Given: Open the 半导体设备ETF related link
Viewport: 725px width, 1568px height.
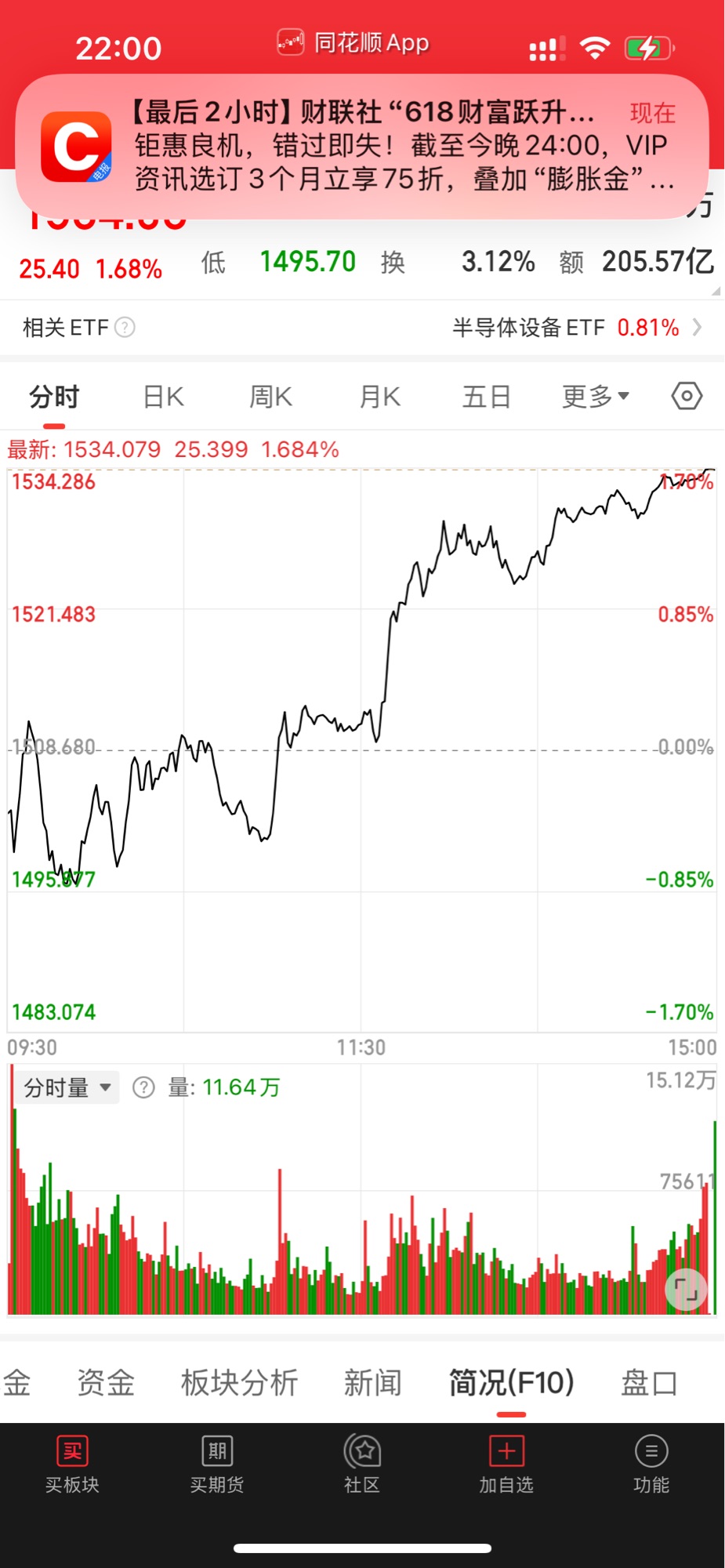Looking at the screenshot, I should pyautogui.click(x=576, y=328).
